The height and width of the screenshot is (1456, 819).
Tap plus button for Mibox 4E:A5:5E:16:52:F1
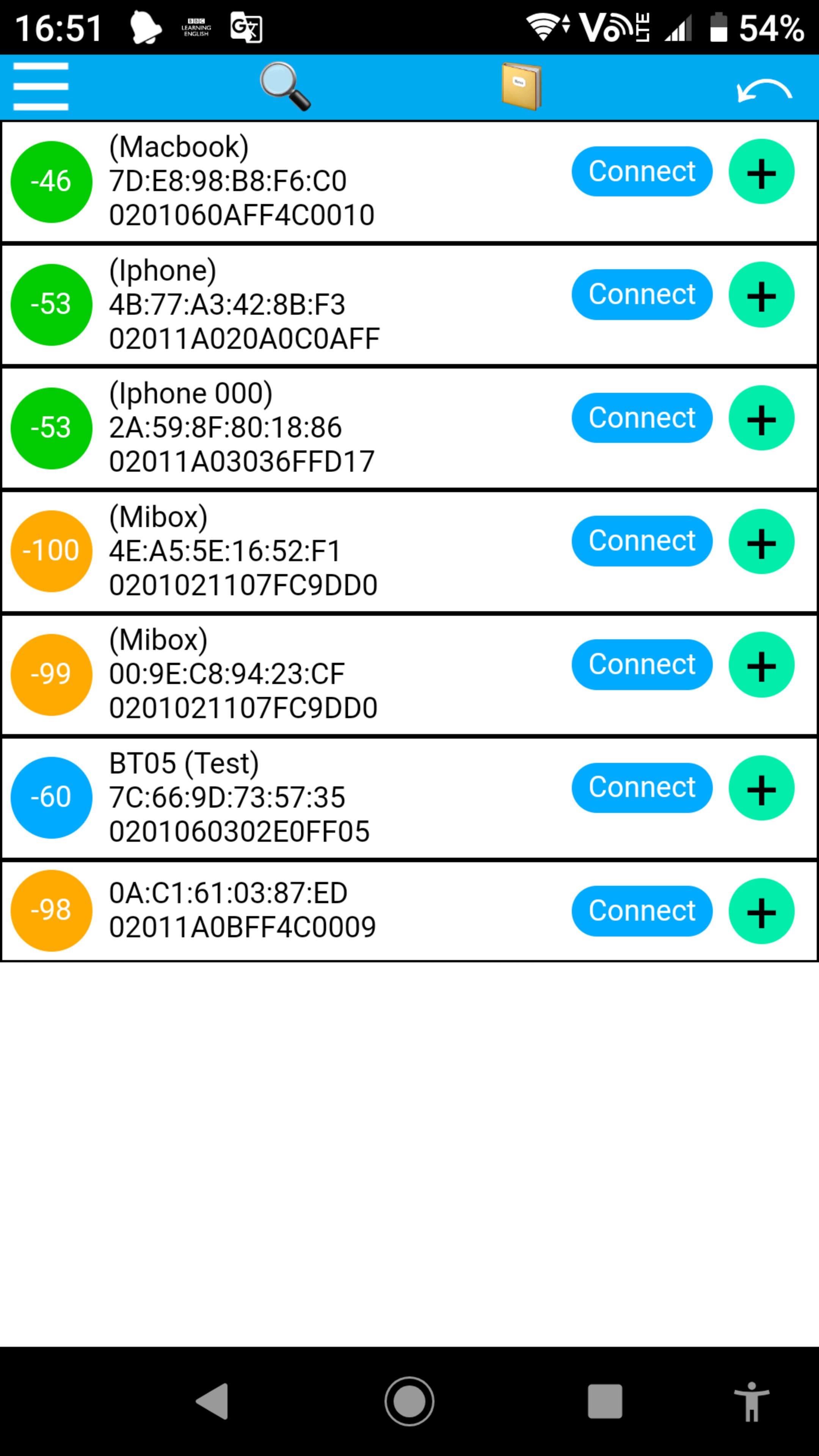coord(761,541)
